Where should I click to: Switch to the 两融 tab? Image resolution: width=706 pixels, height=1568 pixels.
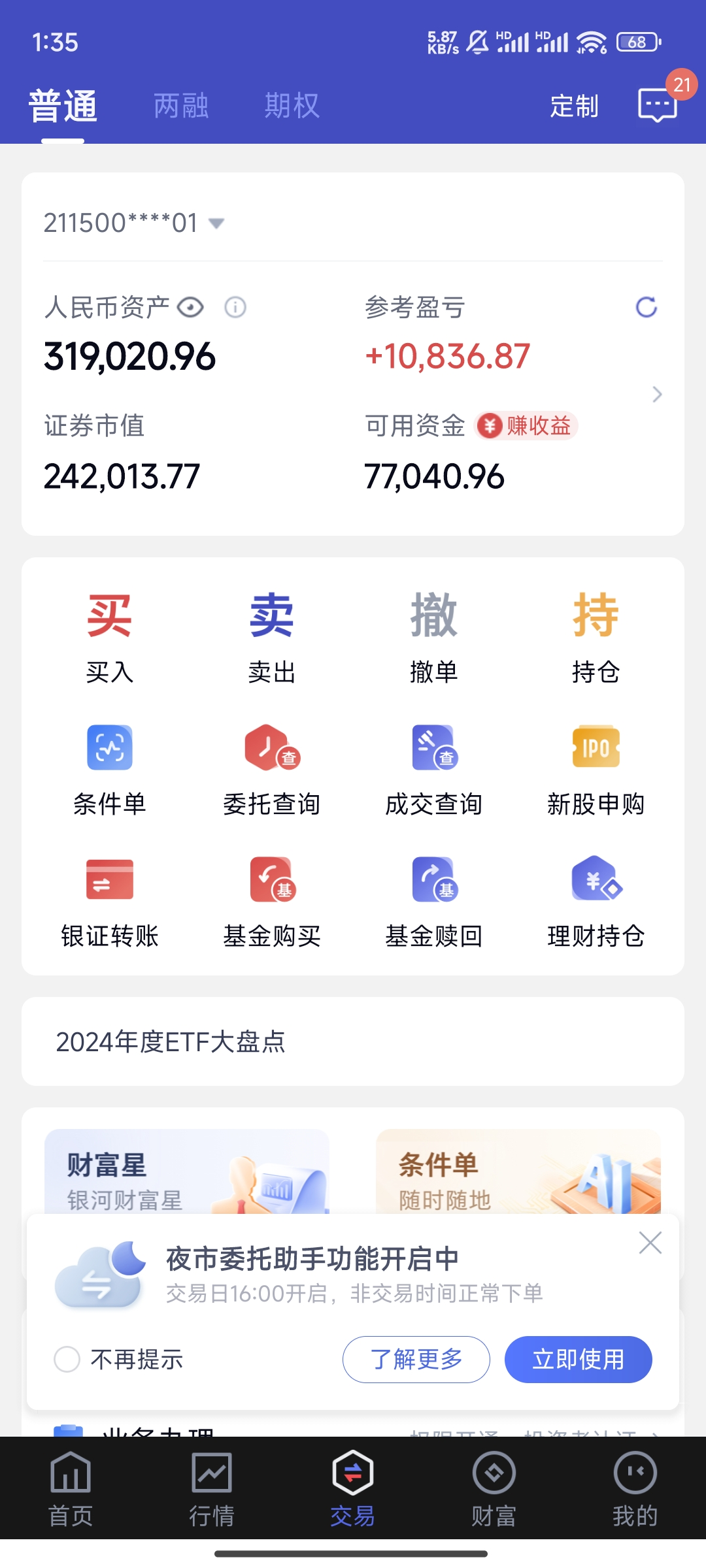tap(181, 105)
